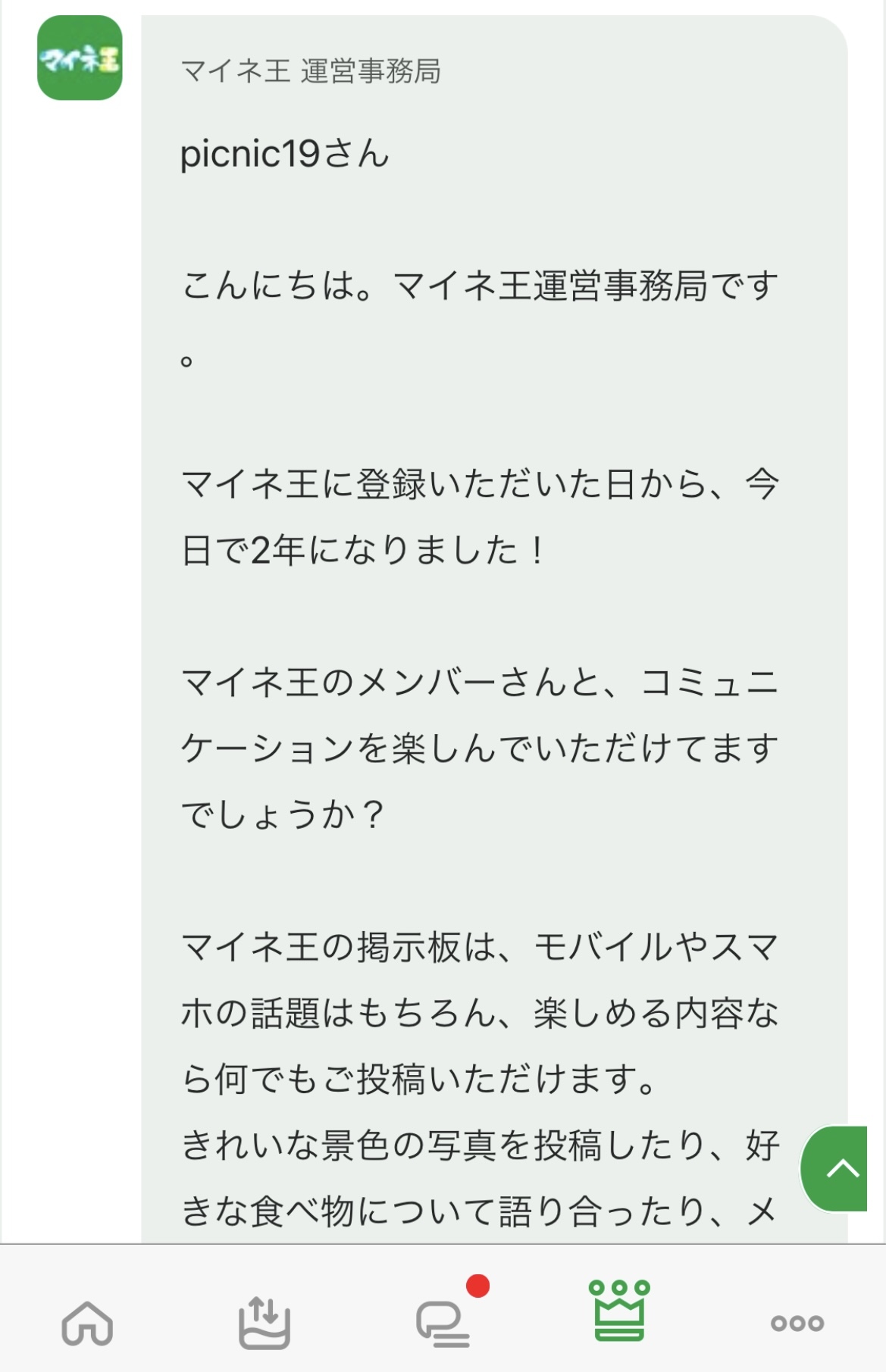This screenshot has width=886, height=1372.
Task: Tap the green scroll-to-top arrow button
Action: [x=835, y=1168]
